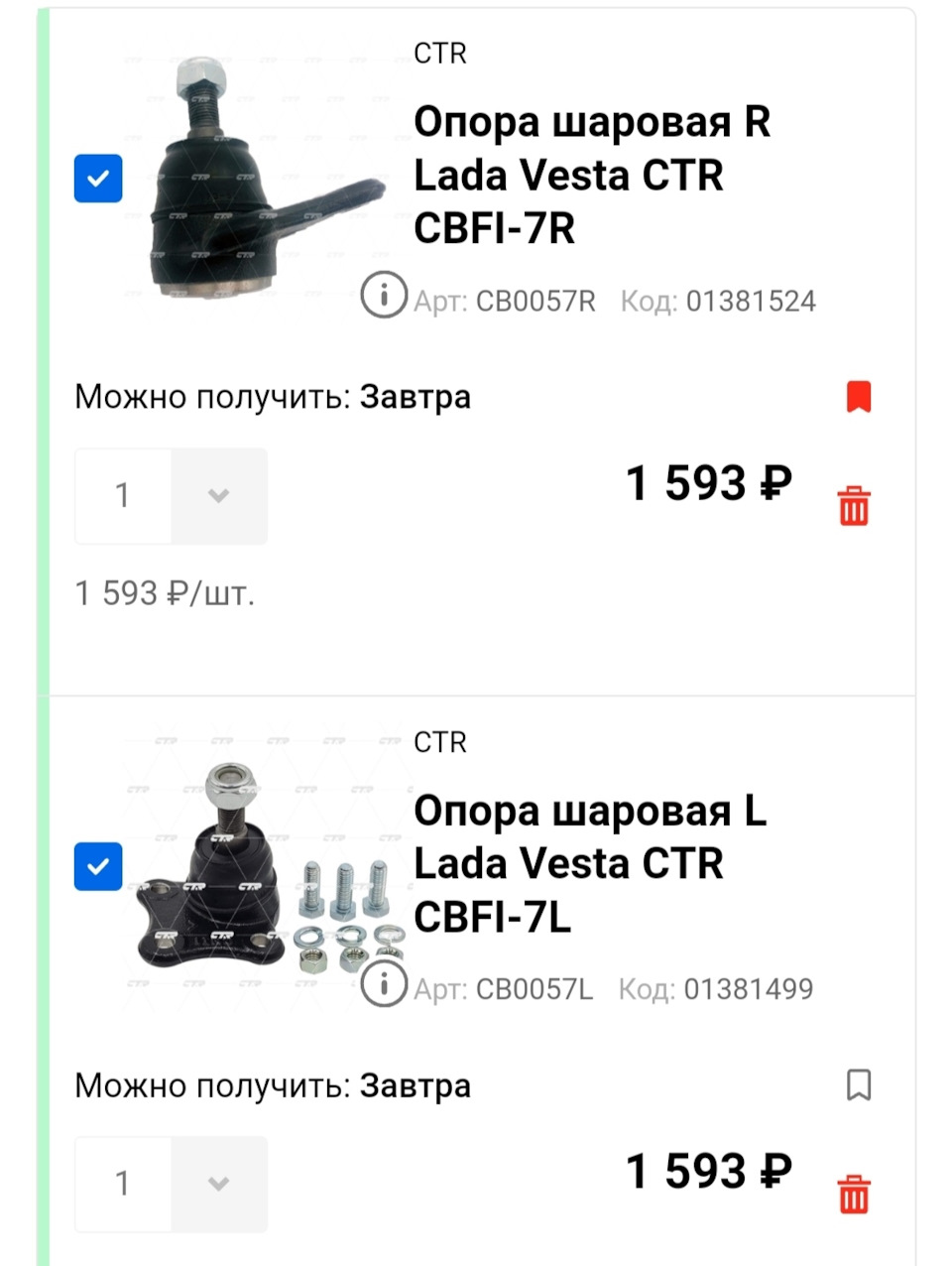Delete the CBFI-7L item from cart
The width and height of the screenshot is (952, 1266).
coord(854,1195)
